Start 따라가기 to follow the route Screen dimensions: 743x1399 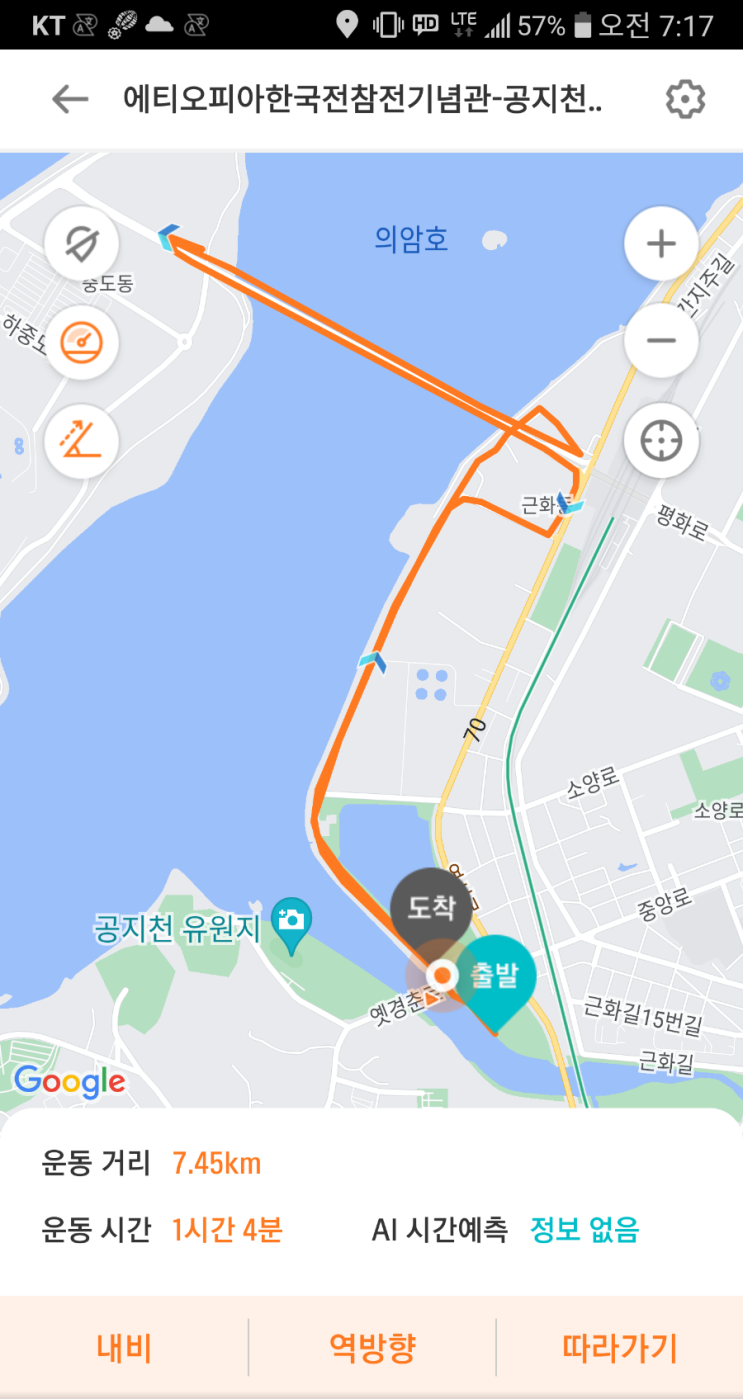[620, 1347]
